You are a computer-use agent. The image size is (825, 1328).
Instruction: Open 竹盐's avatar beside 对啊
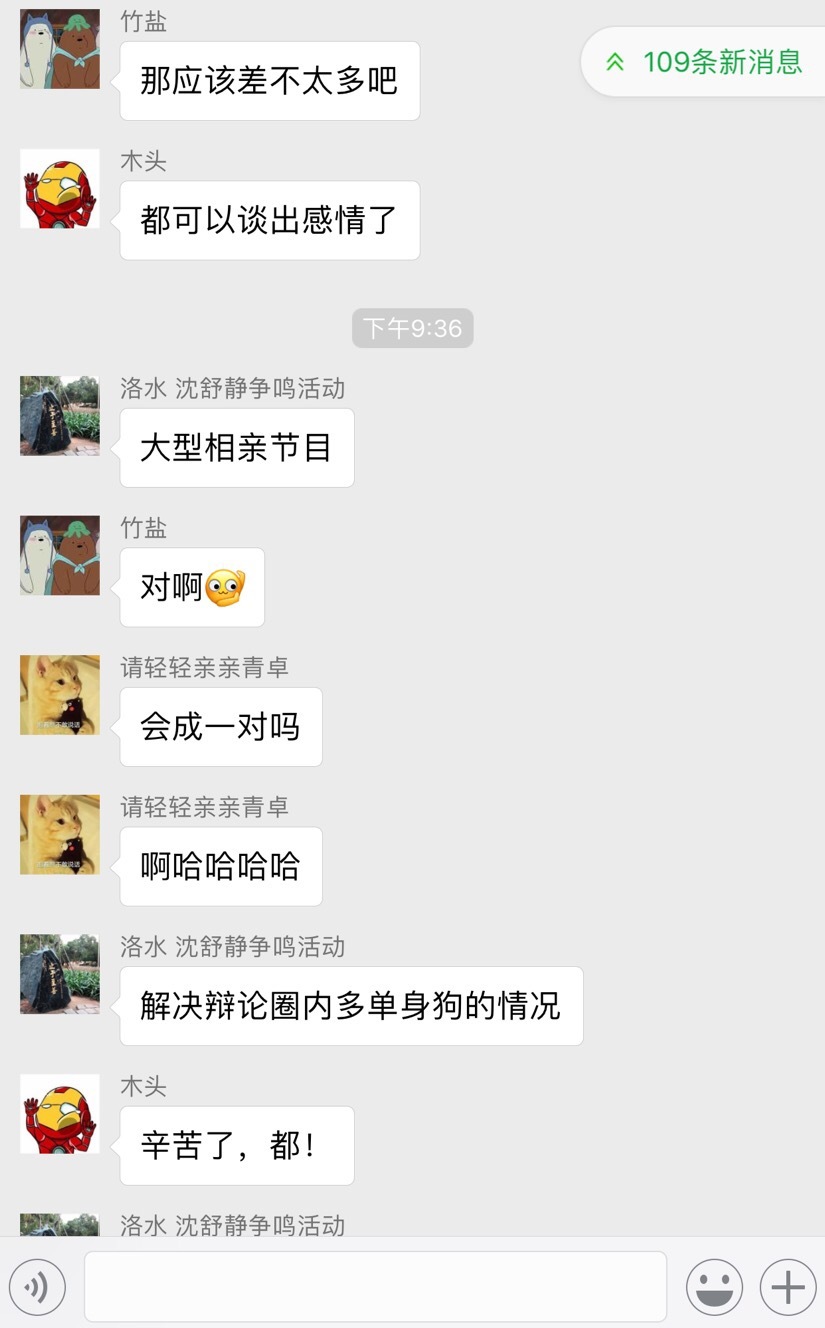[x=60, y=556]
